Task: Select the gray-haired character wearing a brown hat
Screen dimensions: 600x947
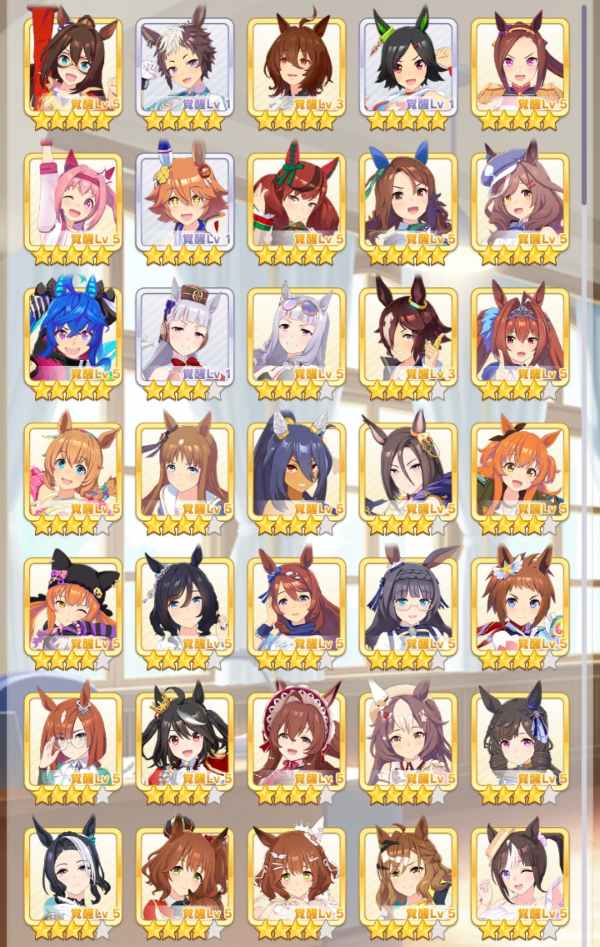Action: click(183, 336)
